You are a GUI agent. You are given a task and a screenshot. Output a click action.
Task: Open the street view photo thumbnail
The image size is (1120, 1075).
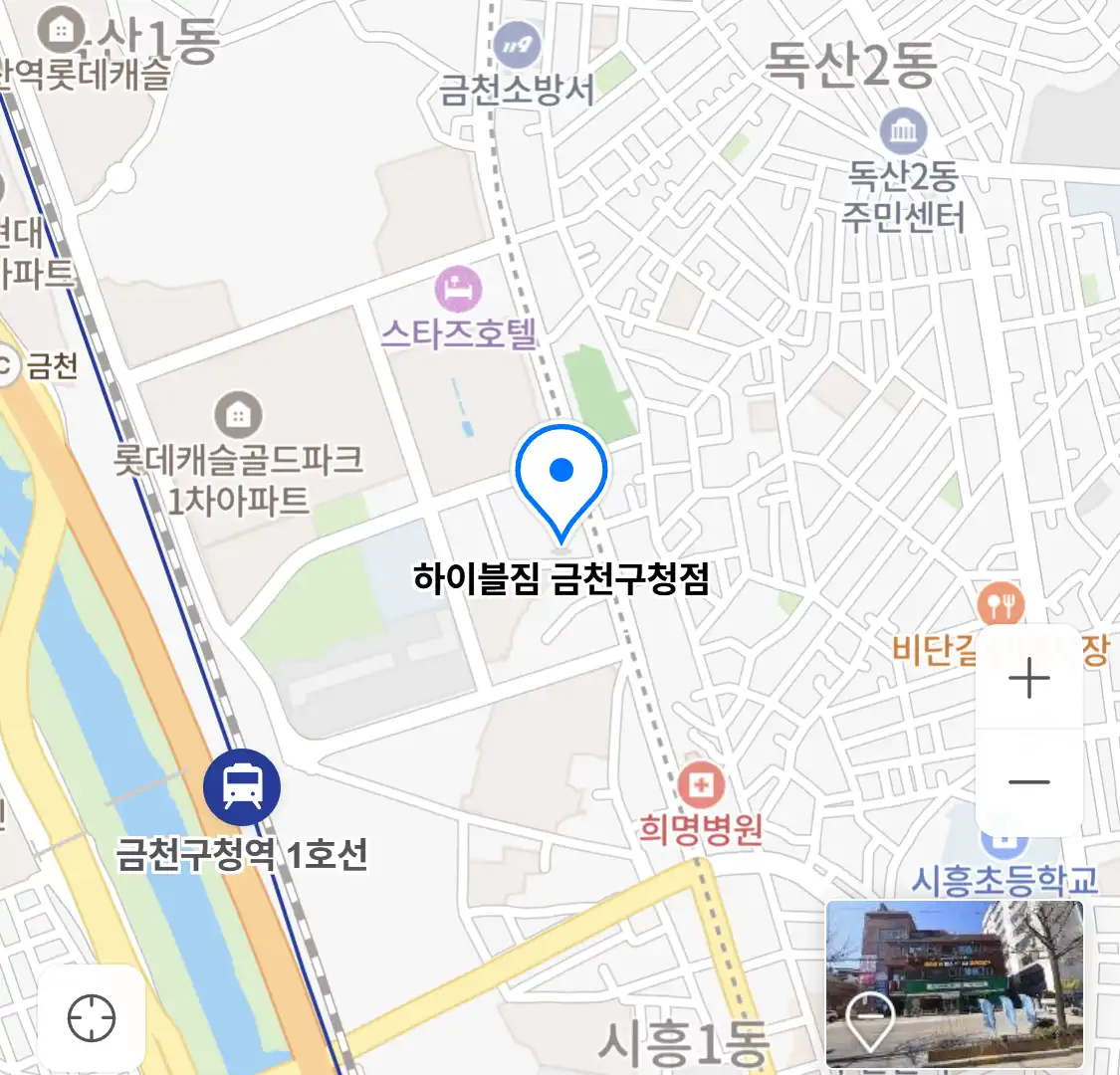(x=954, y=983)
